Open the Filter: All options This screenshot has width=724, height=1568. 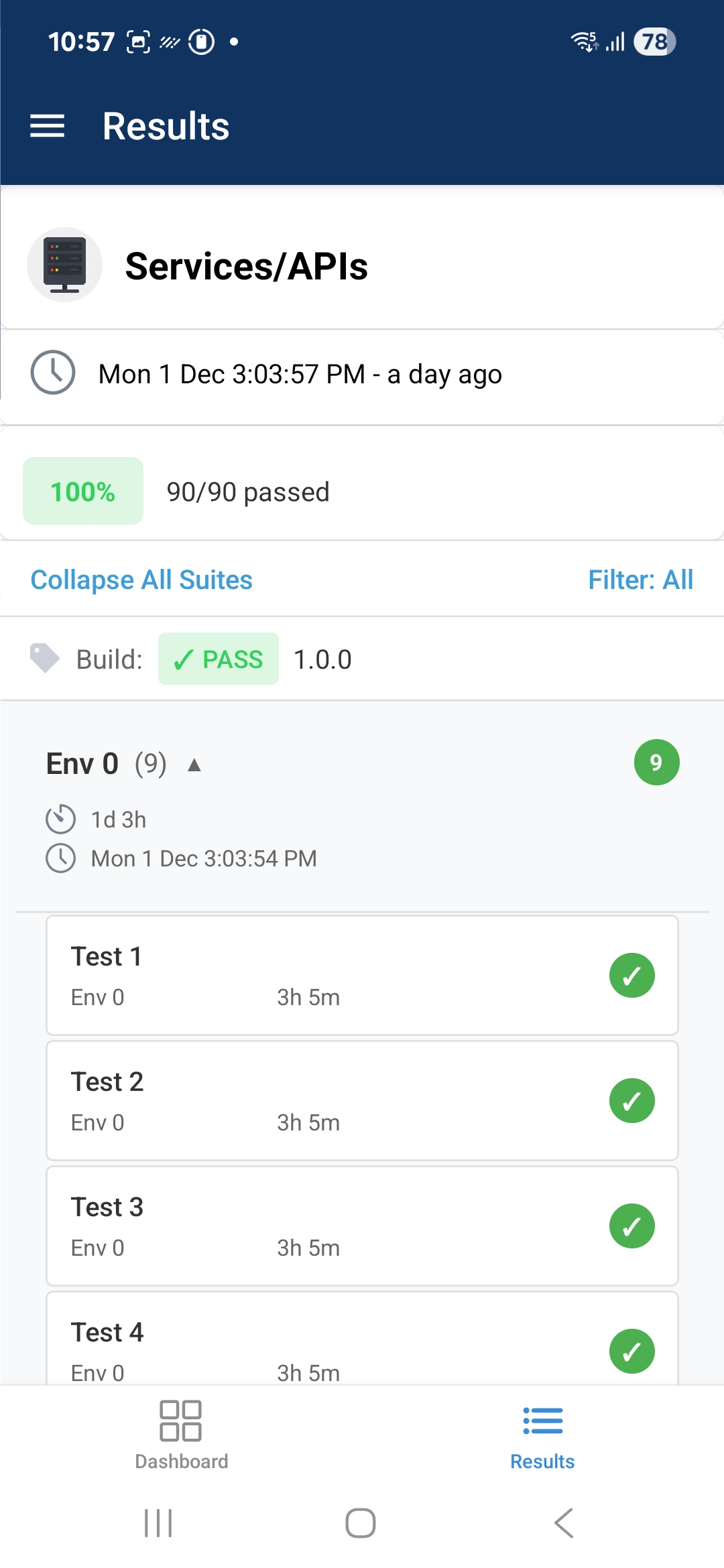pos(641,579)
